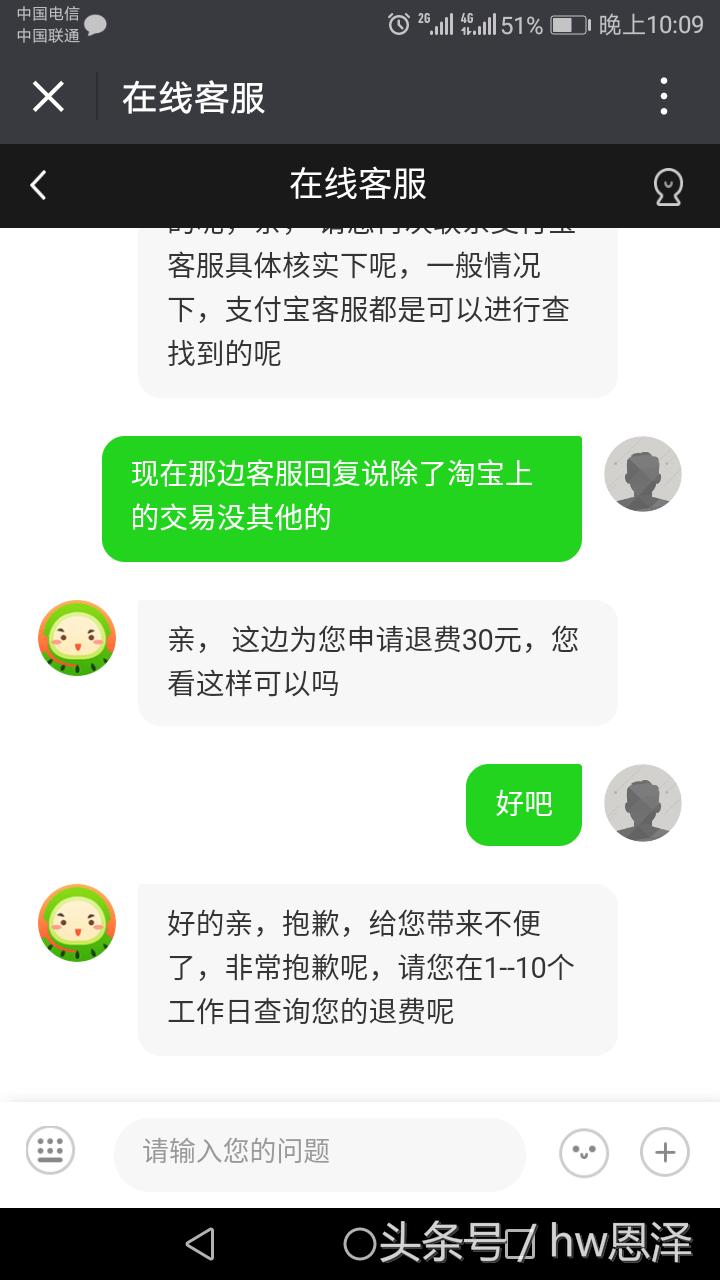
Task: Go back using the left chevron arrow
Action: (x=38, y=185)
